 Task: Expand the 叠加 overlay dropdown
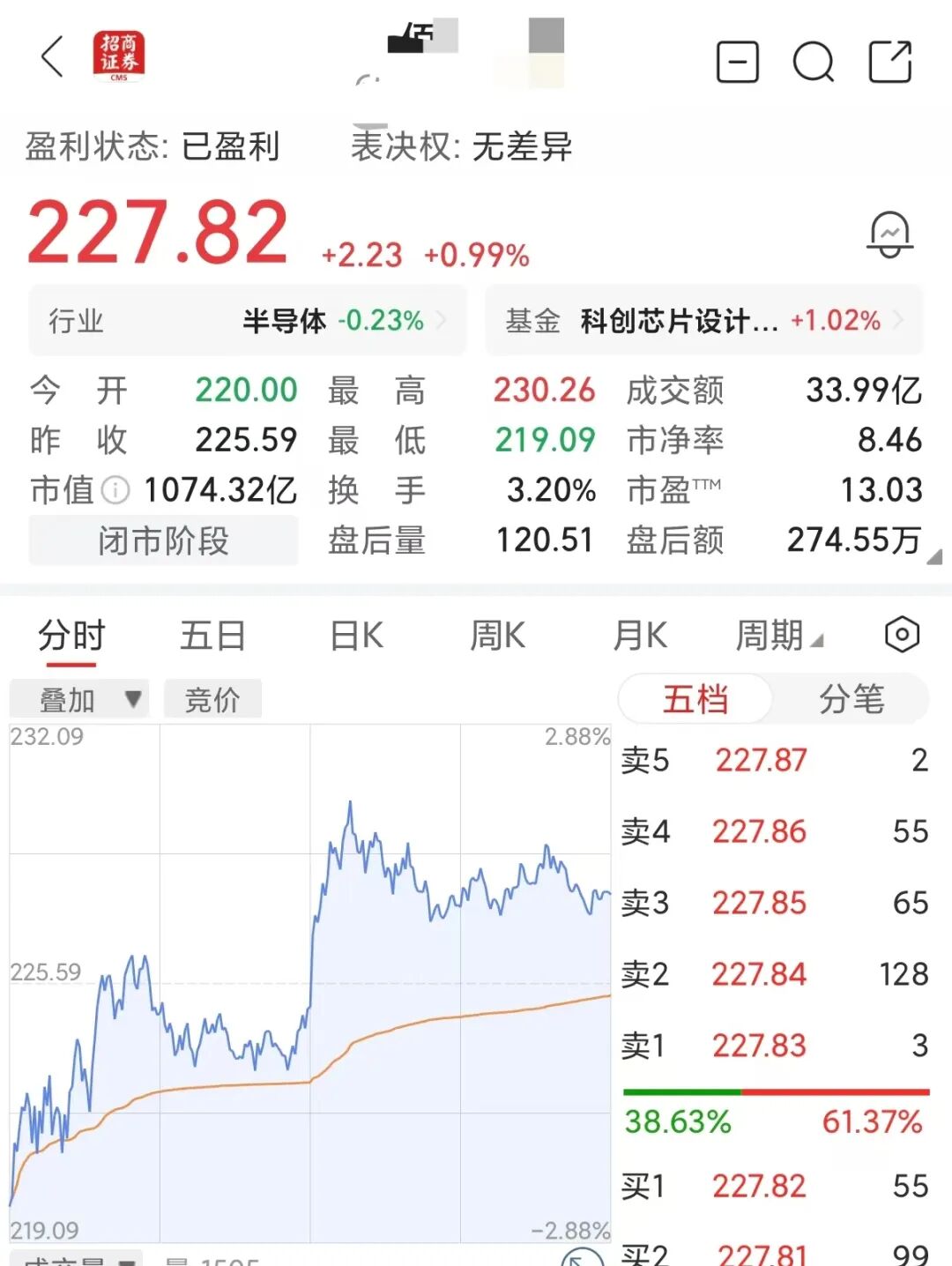click(x=79, y=699)
